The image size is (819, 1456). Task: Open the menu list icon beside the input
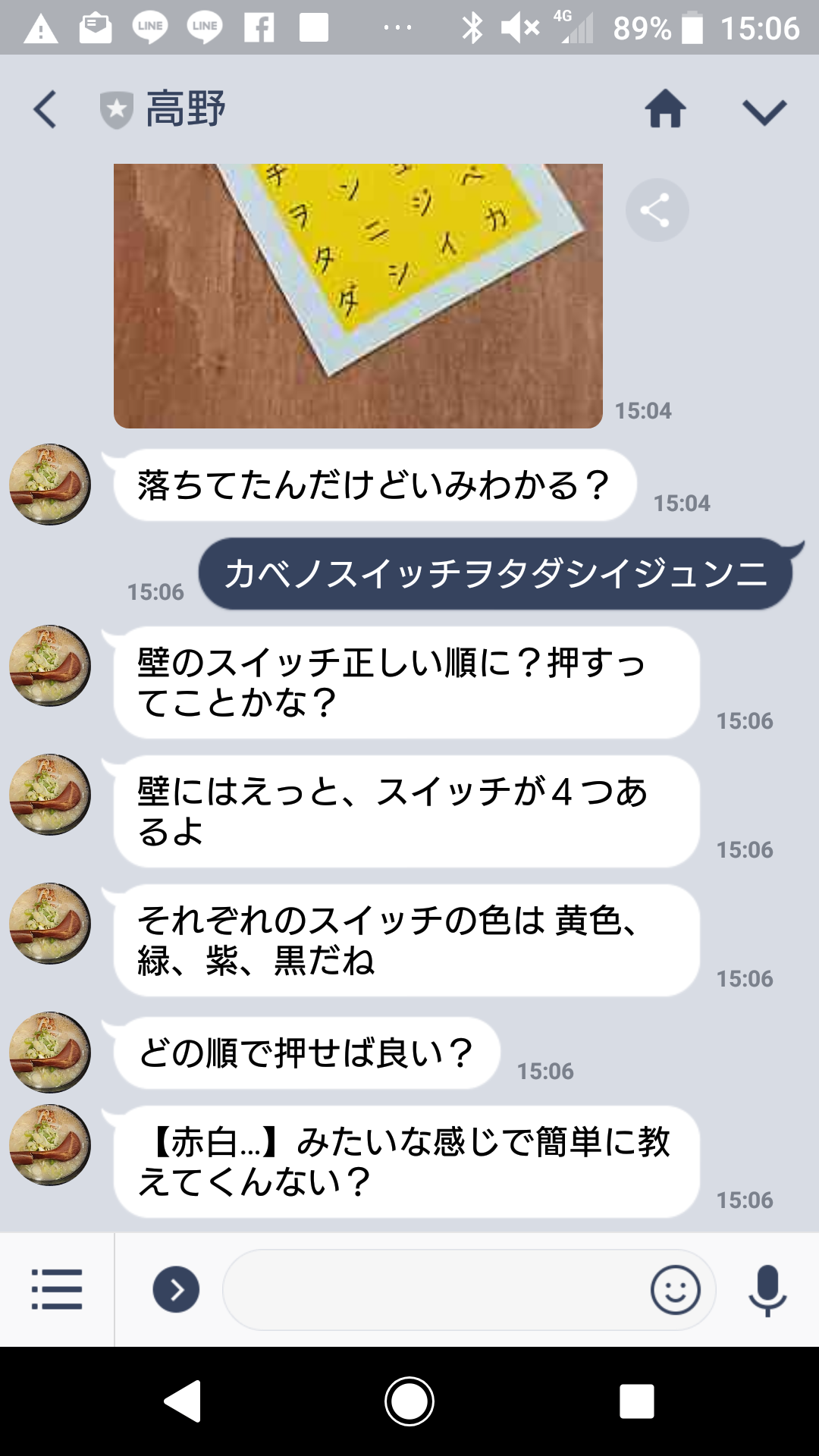57,1289
